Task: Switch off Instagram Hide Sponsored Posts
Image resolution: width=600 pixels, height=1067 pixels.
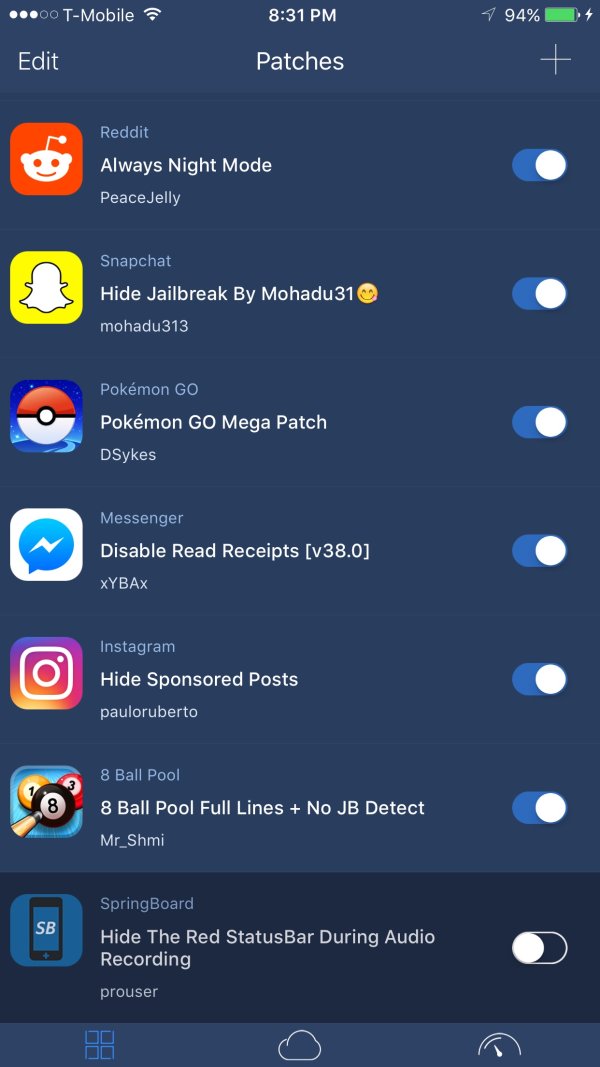Action: (539, 679)
